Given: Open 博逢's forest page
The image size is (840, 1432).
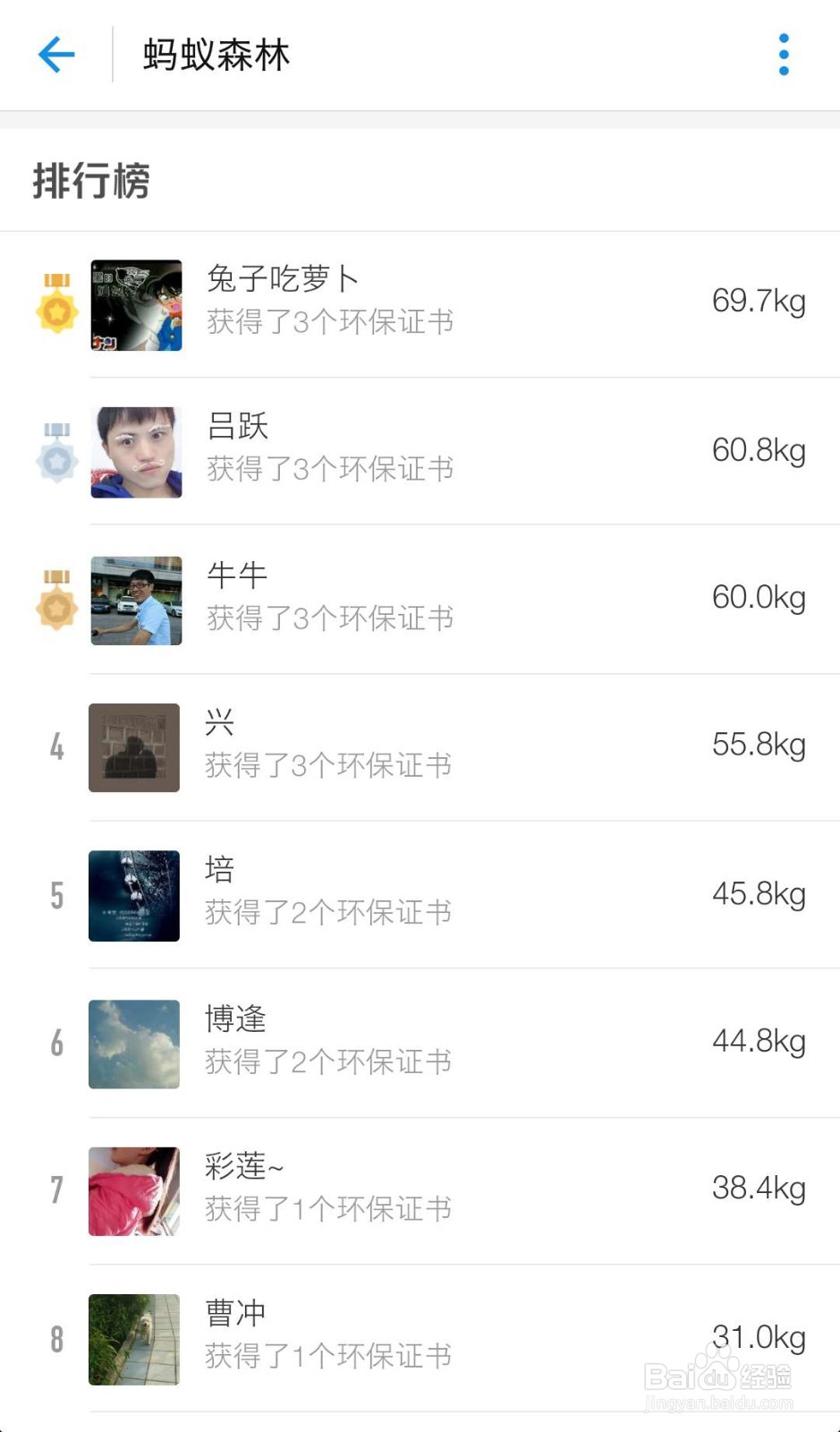Looking at the screenshot, I should [x=420, y=1044].
